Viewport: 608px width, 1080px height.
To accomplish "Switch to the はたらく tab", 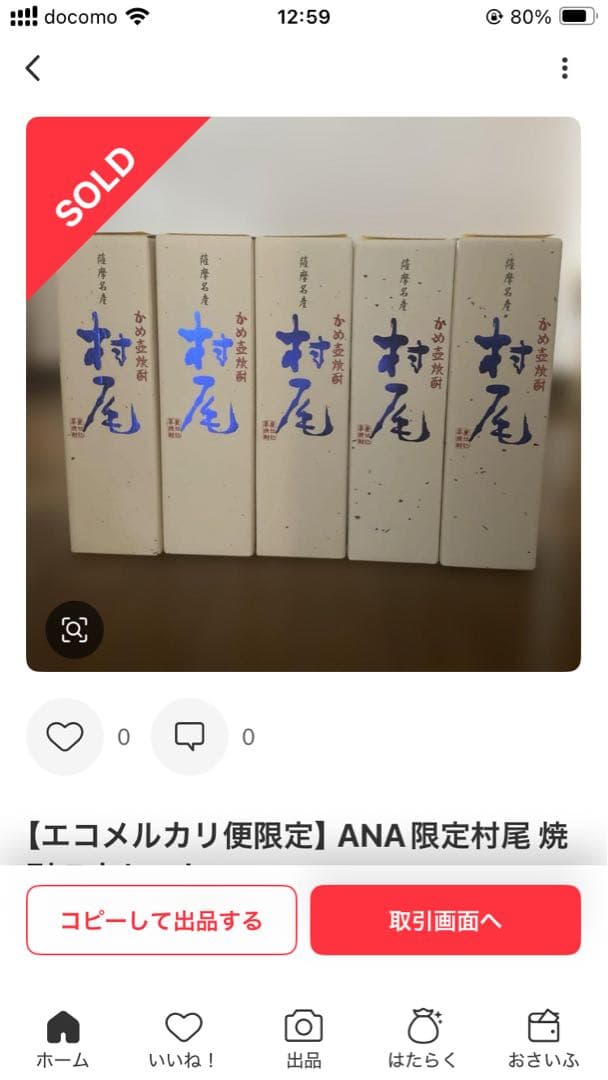I will [423, 1038].
